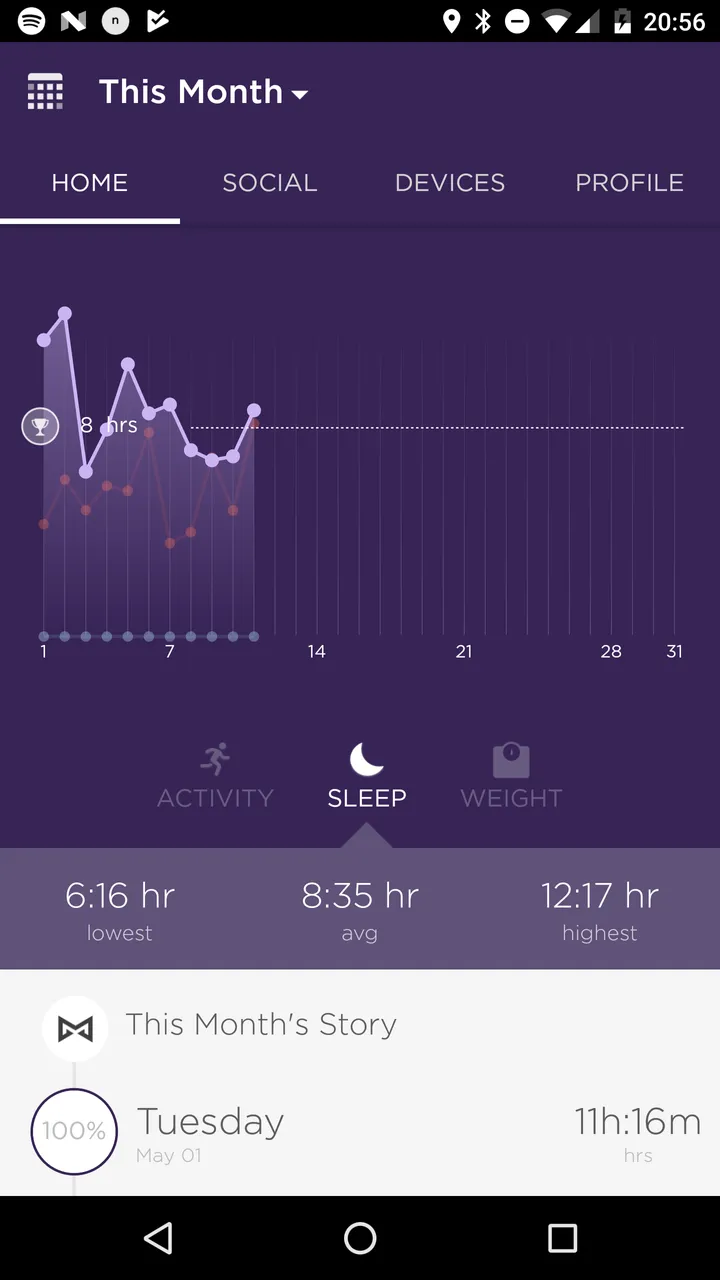This screenshot has width=720, height=1280.
Task: Show the Activity chart
Action: click(x=215, y=776)
